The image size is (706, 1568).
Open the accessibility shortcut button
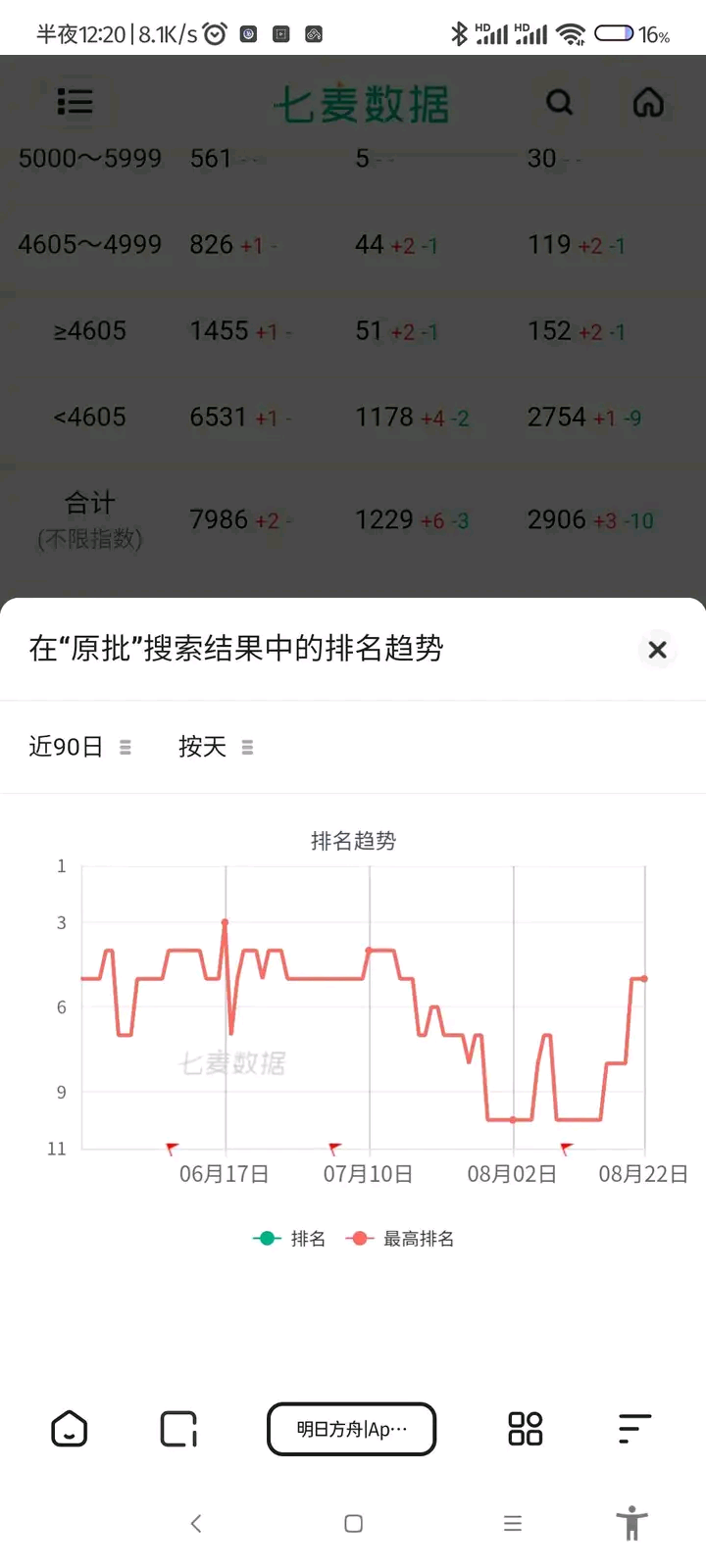coord(632,1523)
